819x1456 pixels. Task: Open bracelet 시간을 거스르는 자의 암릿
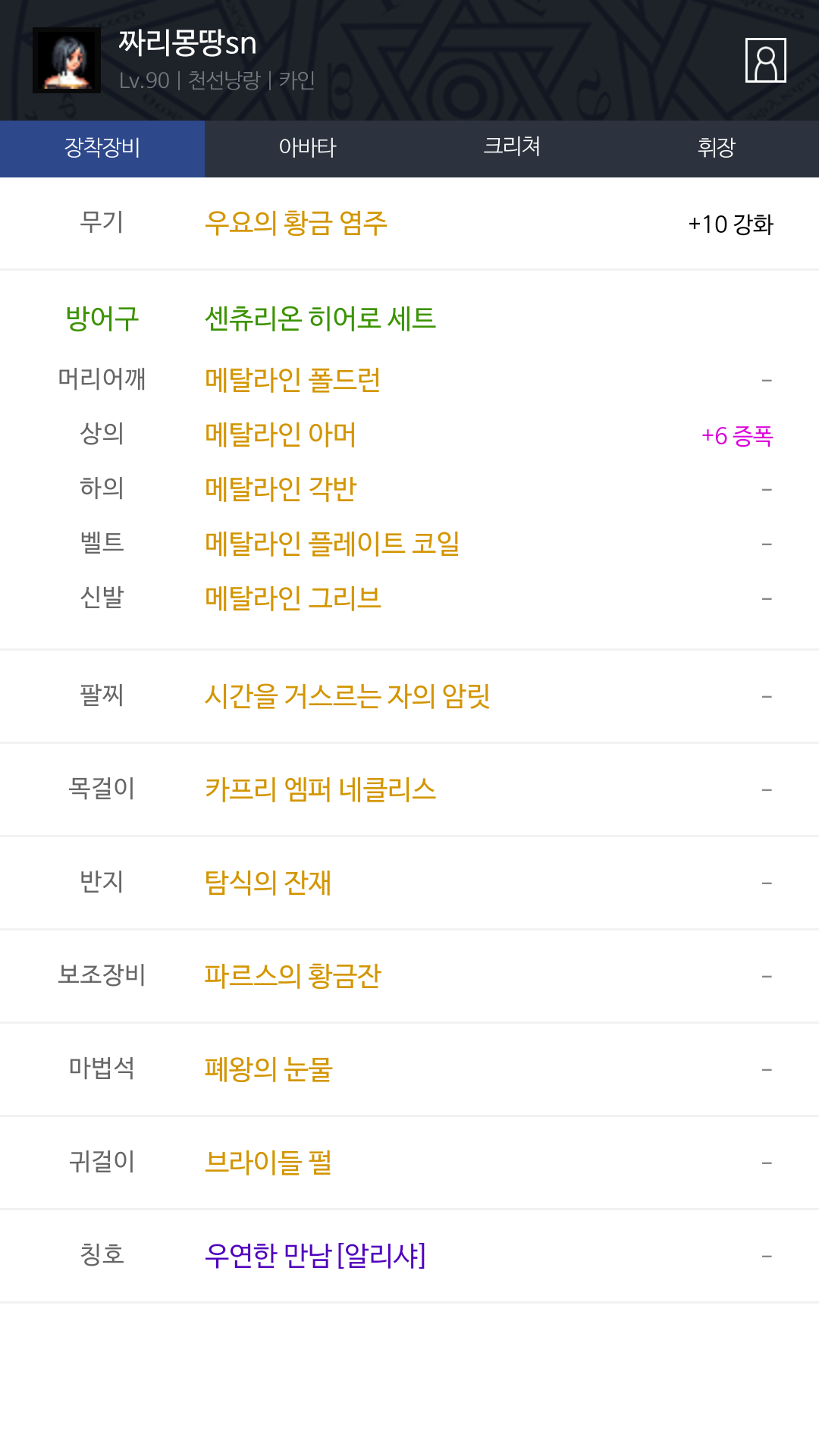coord(347,696)
